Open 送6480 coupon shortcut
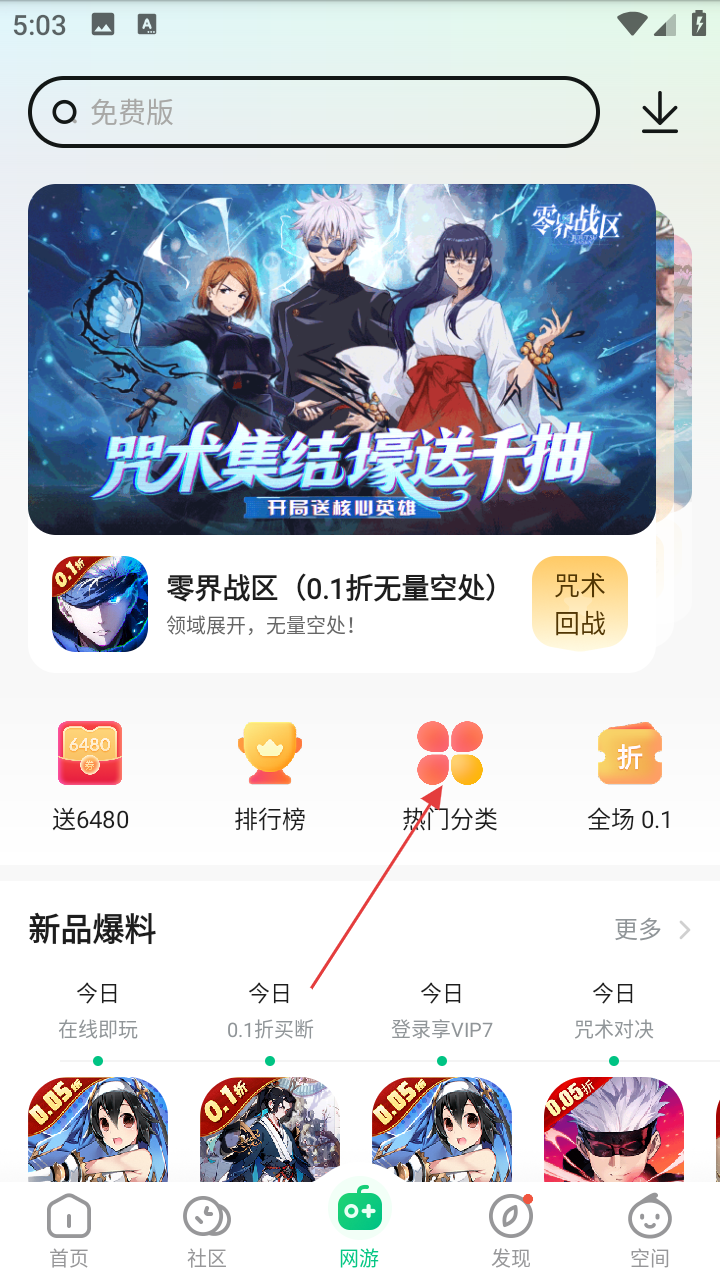The height and width of the screenshot is (1280, 720). click(x=90, y=776)
